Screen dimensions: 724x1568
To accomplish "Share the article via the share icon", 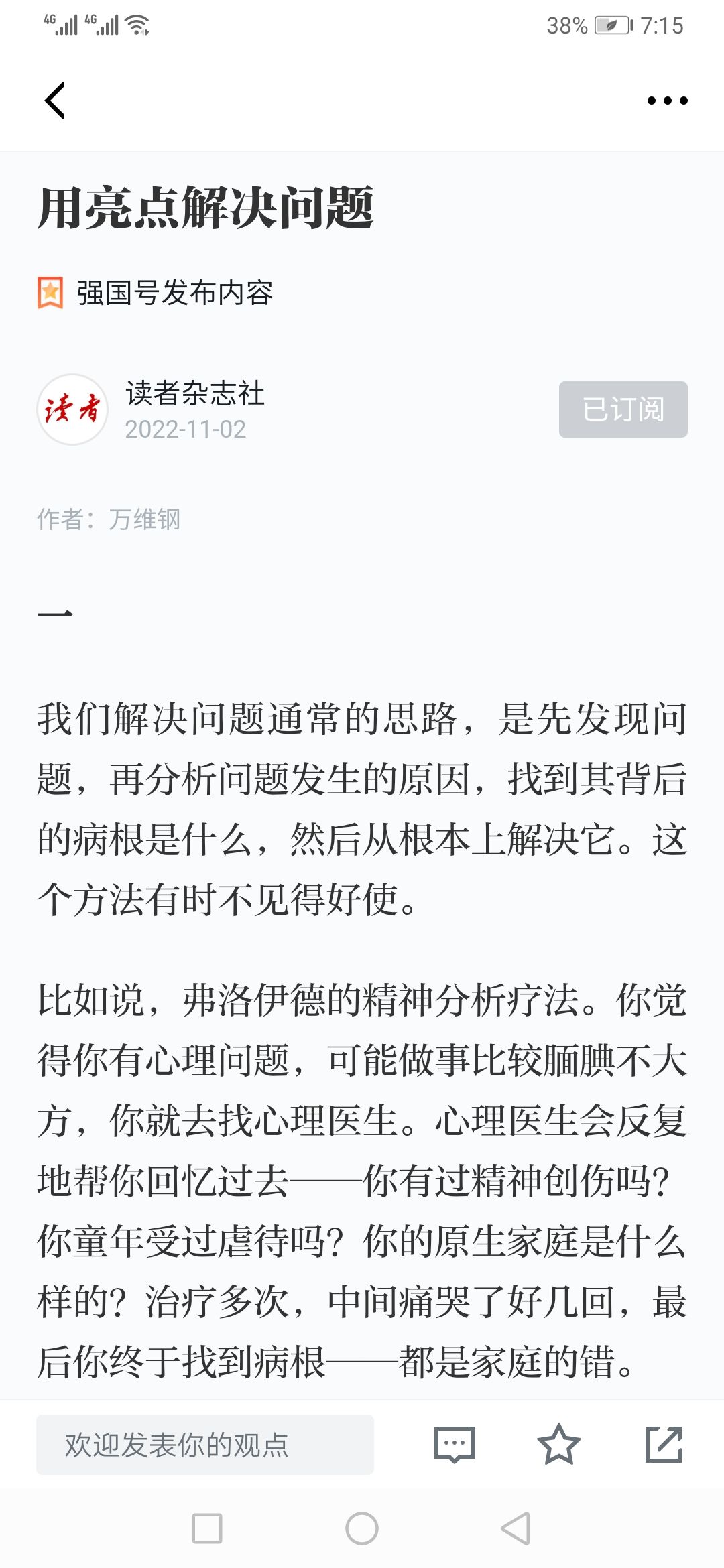I will coord(664,1445).
